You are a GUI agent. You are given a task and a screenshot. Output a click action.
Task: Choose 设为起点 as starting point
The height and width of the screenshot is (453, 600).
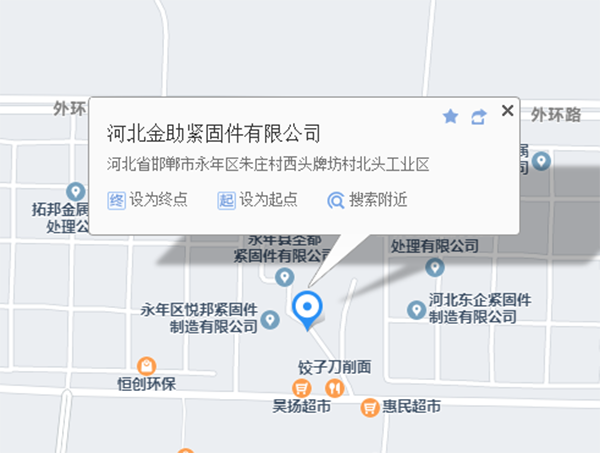click(257, 199)
